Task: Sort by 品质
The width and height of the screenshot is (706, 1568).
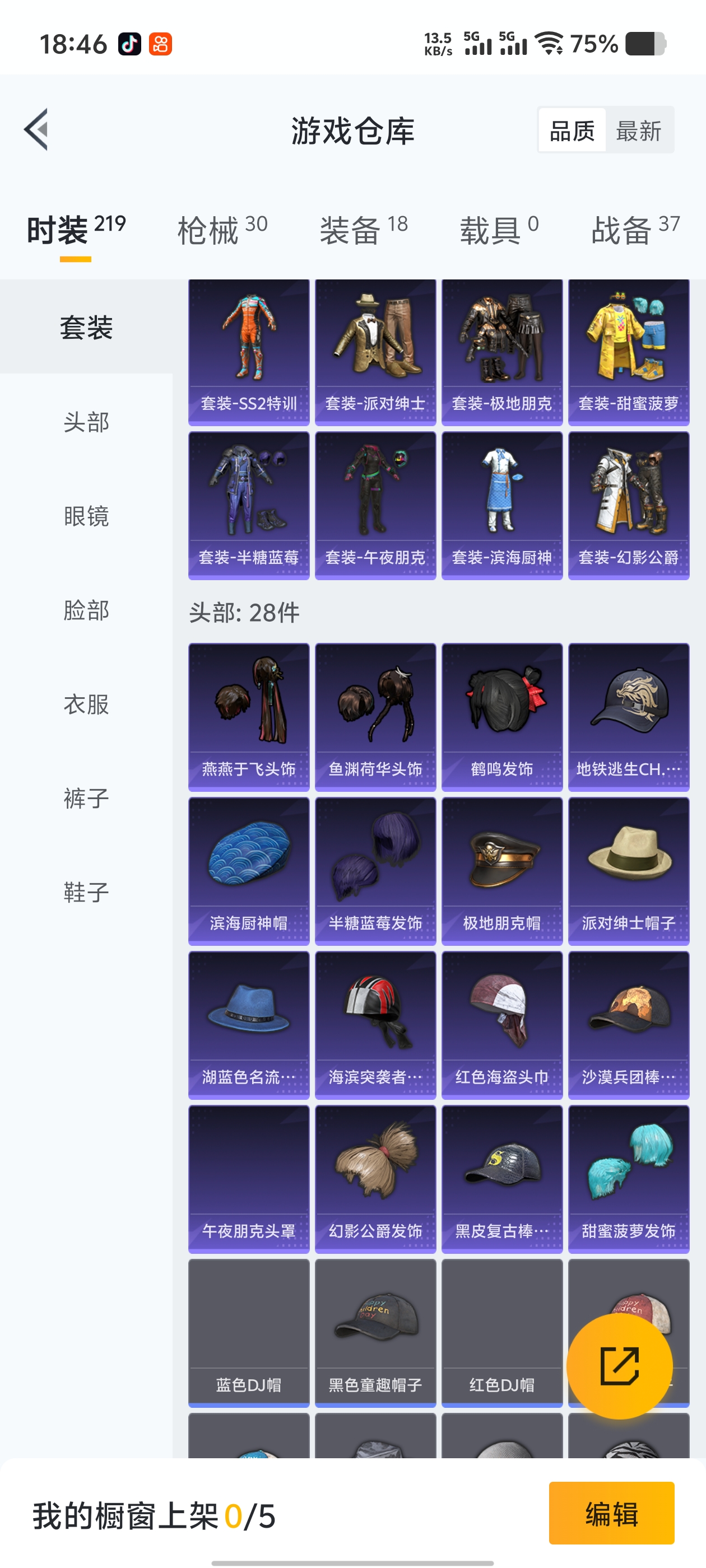Action: coord(572,130)
